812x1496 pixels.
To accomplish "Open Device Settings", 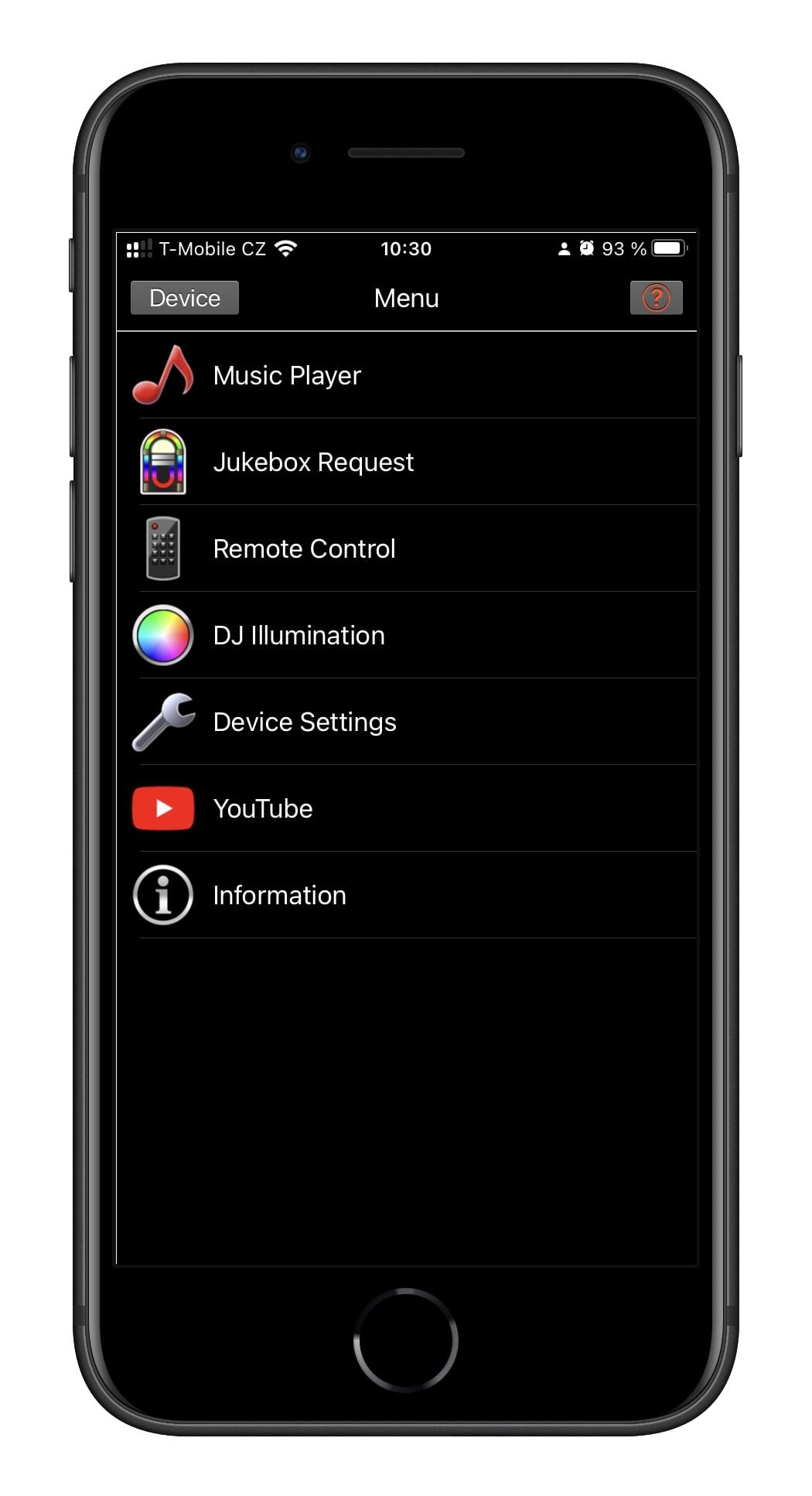I will click(407, 722).
